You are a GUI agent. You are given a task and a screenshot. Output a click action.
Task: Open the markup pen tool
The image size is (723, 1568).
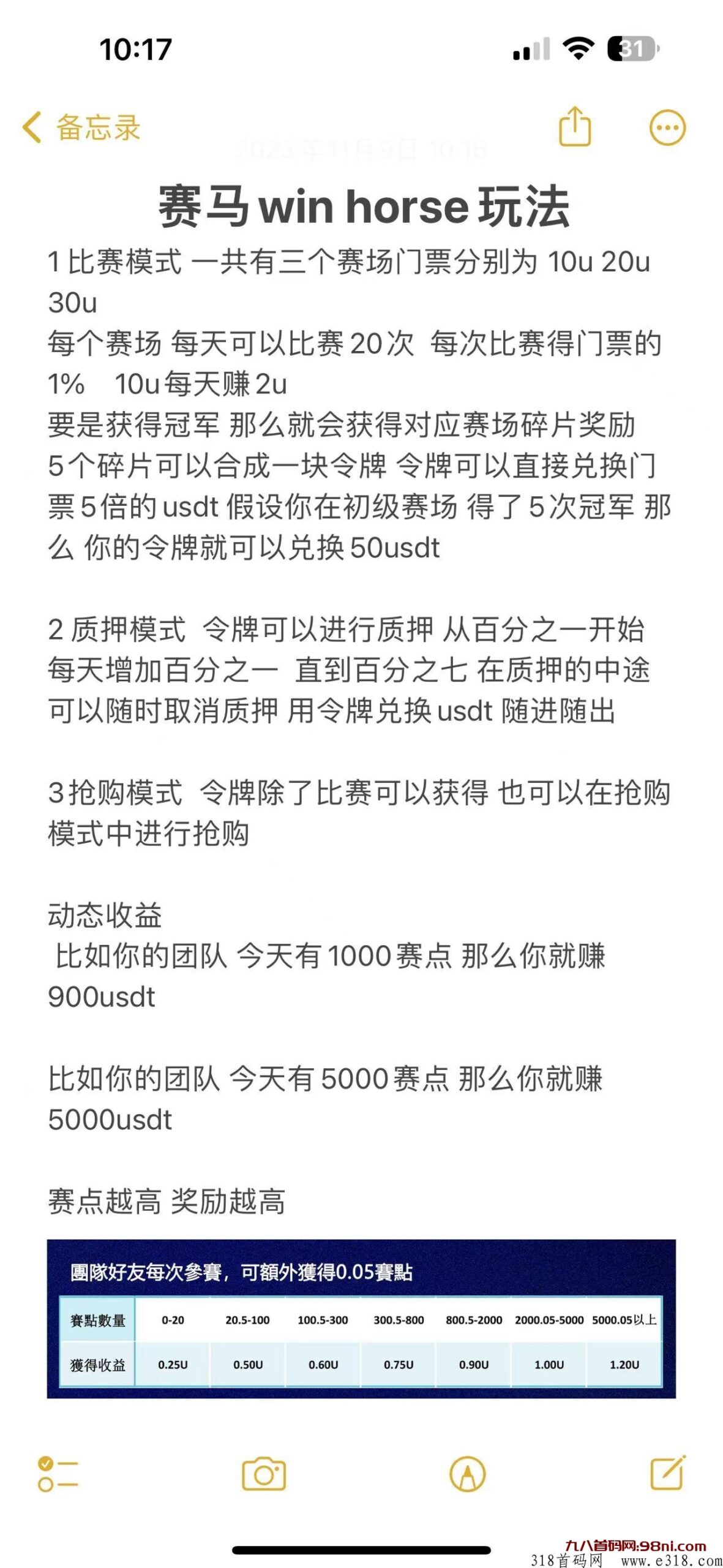(467, 1474)
